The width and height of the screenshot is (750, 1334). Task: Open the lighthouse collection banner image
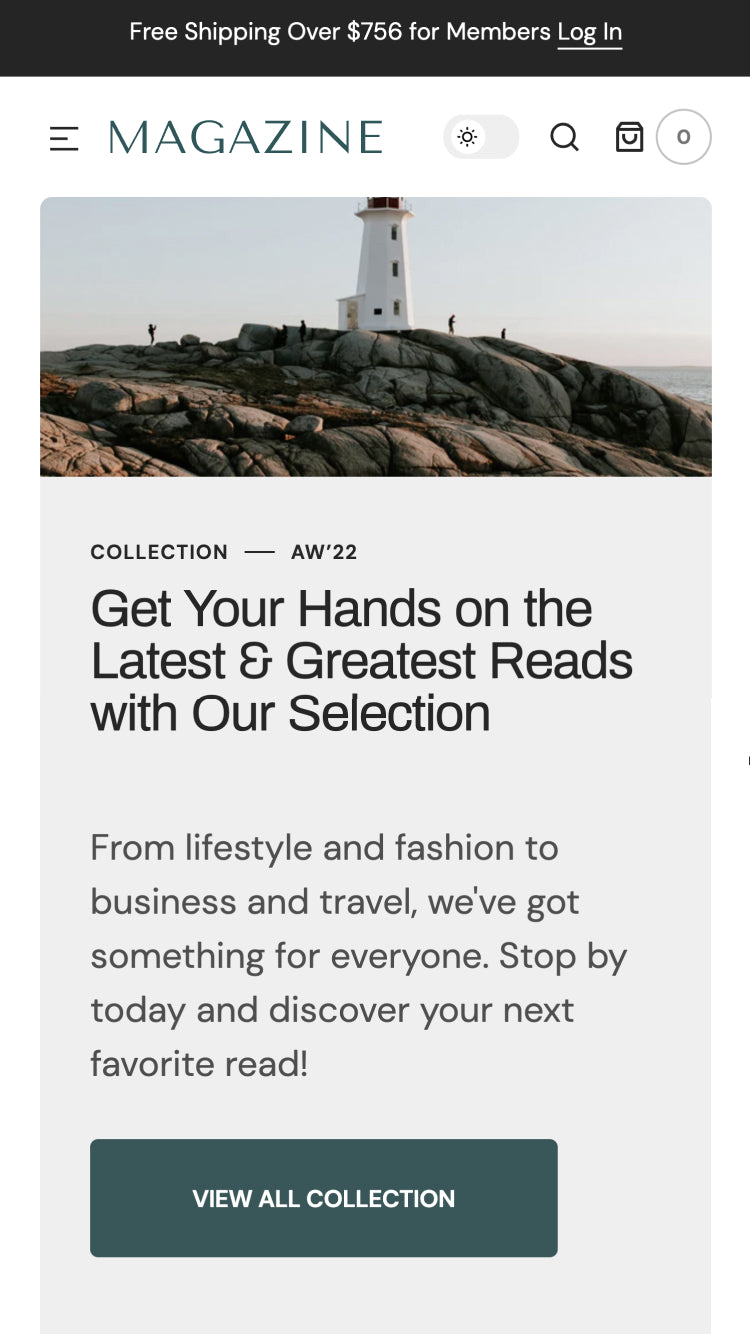(376, 337)
